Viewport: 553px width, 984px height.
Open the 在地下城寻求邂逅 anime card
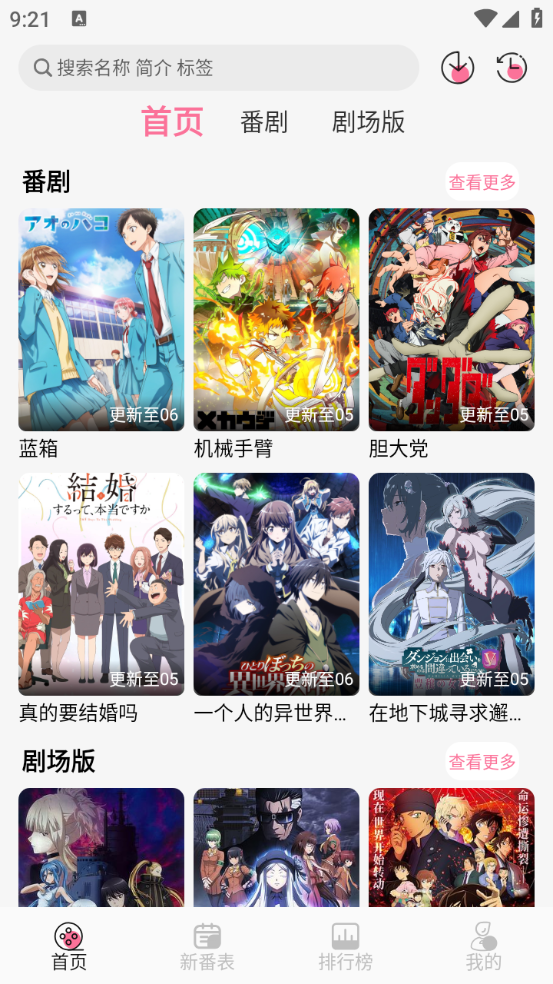pos(451,599)
